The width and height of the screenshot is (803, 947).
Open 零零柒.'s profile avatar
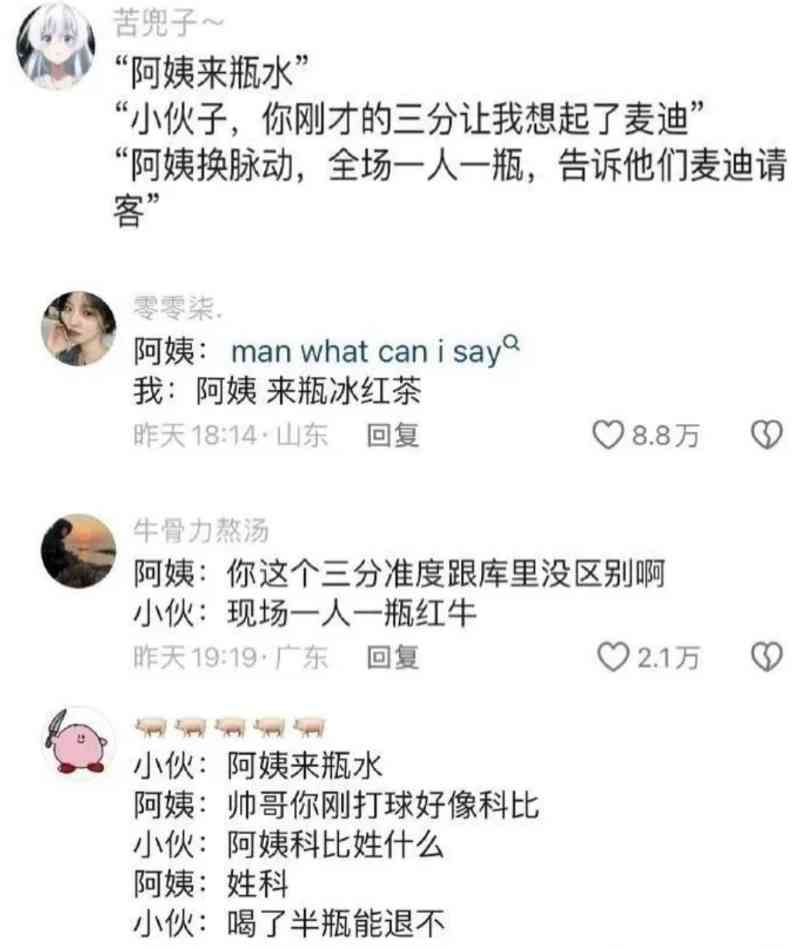coord(79,329)
